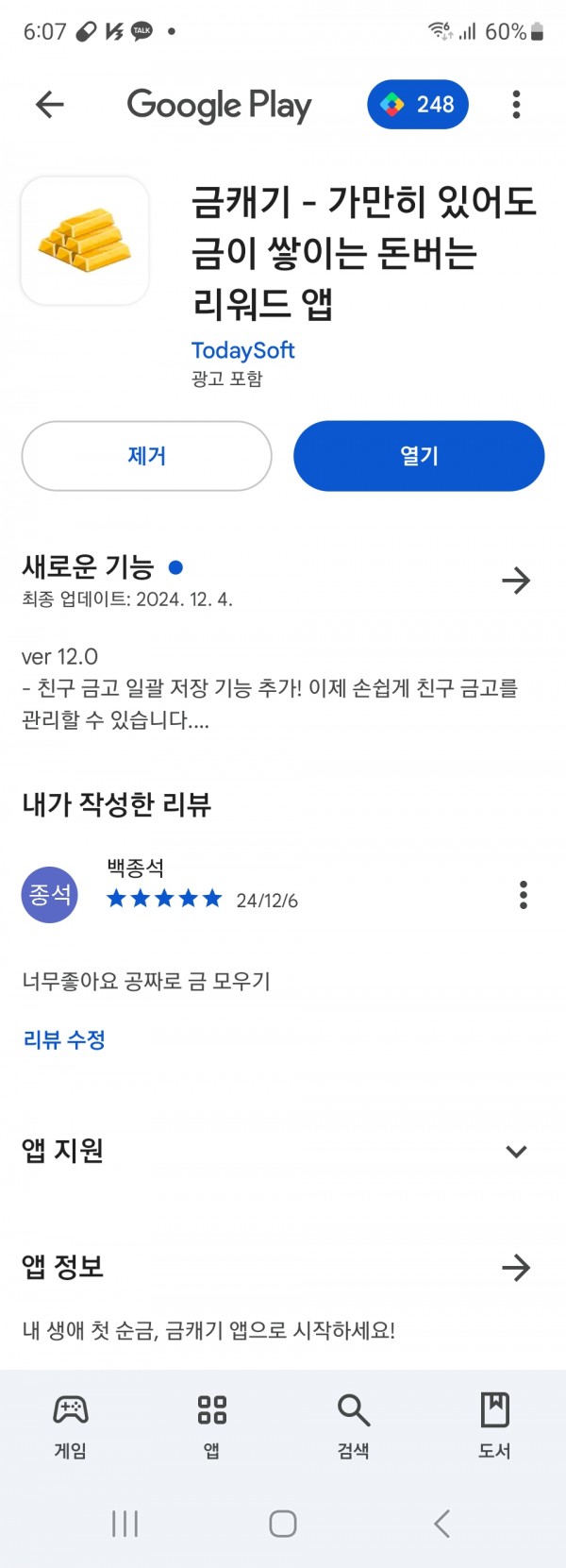Open options menu on my review

pos(523,895)
